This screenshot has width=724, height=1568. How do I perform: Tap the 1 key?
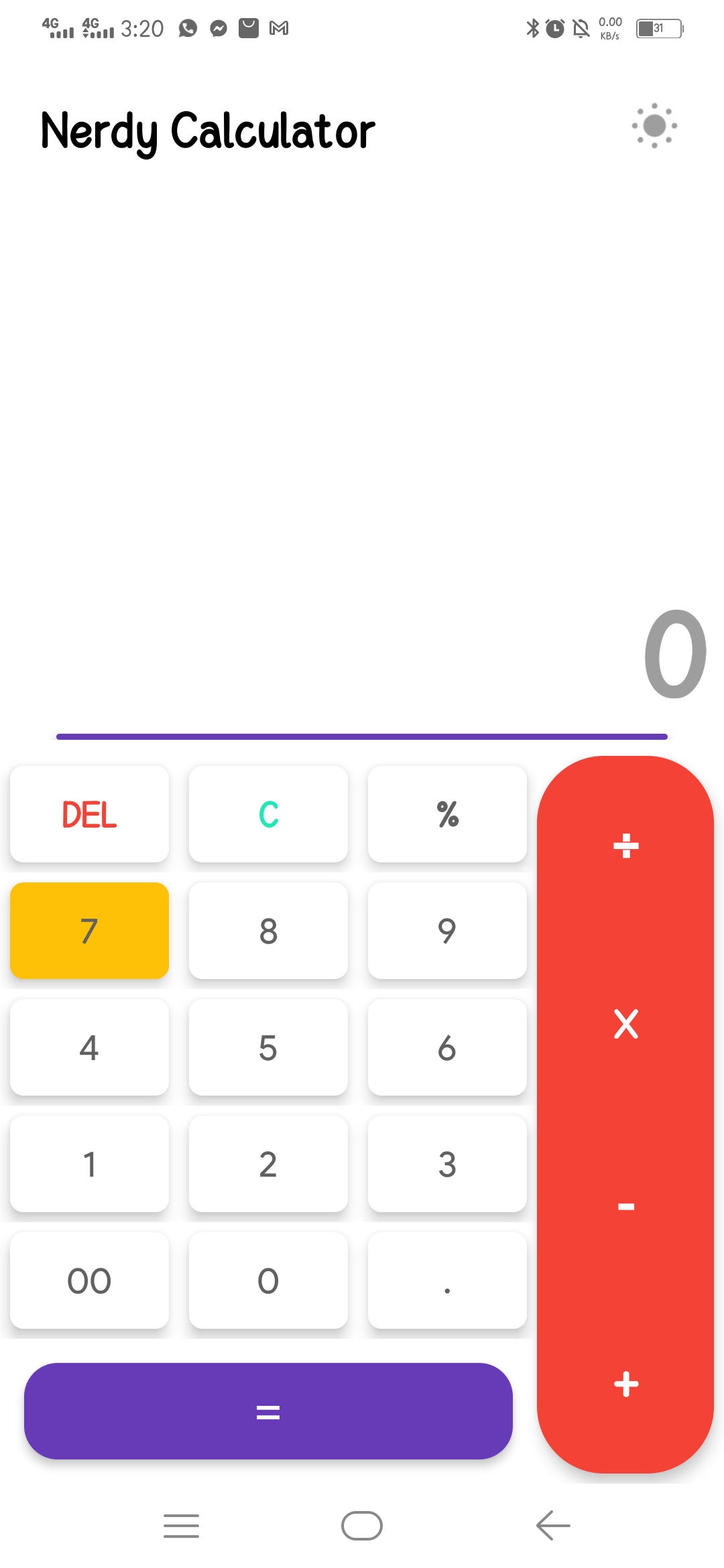pos(89,1164)
